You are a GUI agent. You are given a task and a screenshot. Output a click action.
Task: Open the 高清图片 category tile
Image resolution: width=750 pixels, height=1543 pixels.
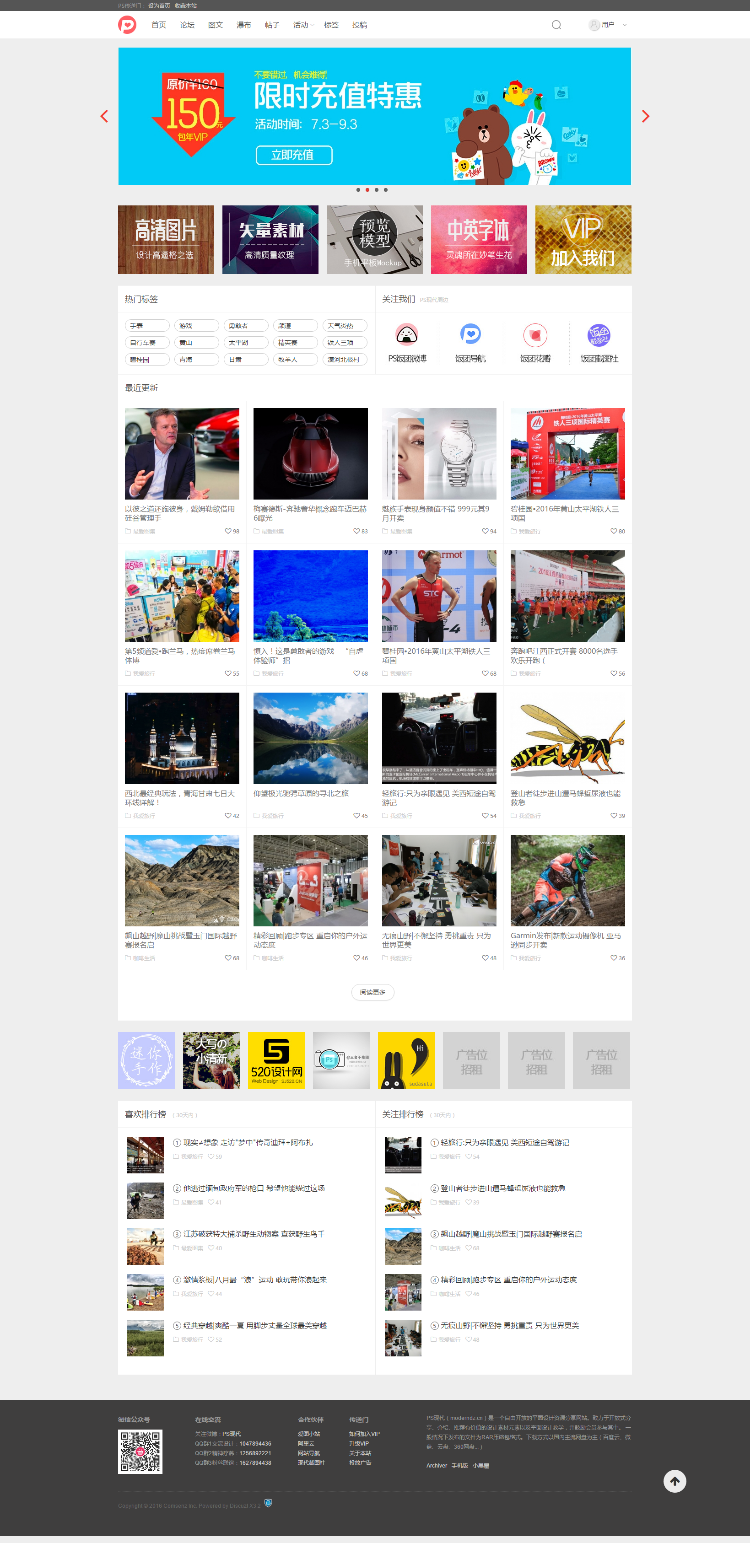pos(166,240)
